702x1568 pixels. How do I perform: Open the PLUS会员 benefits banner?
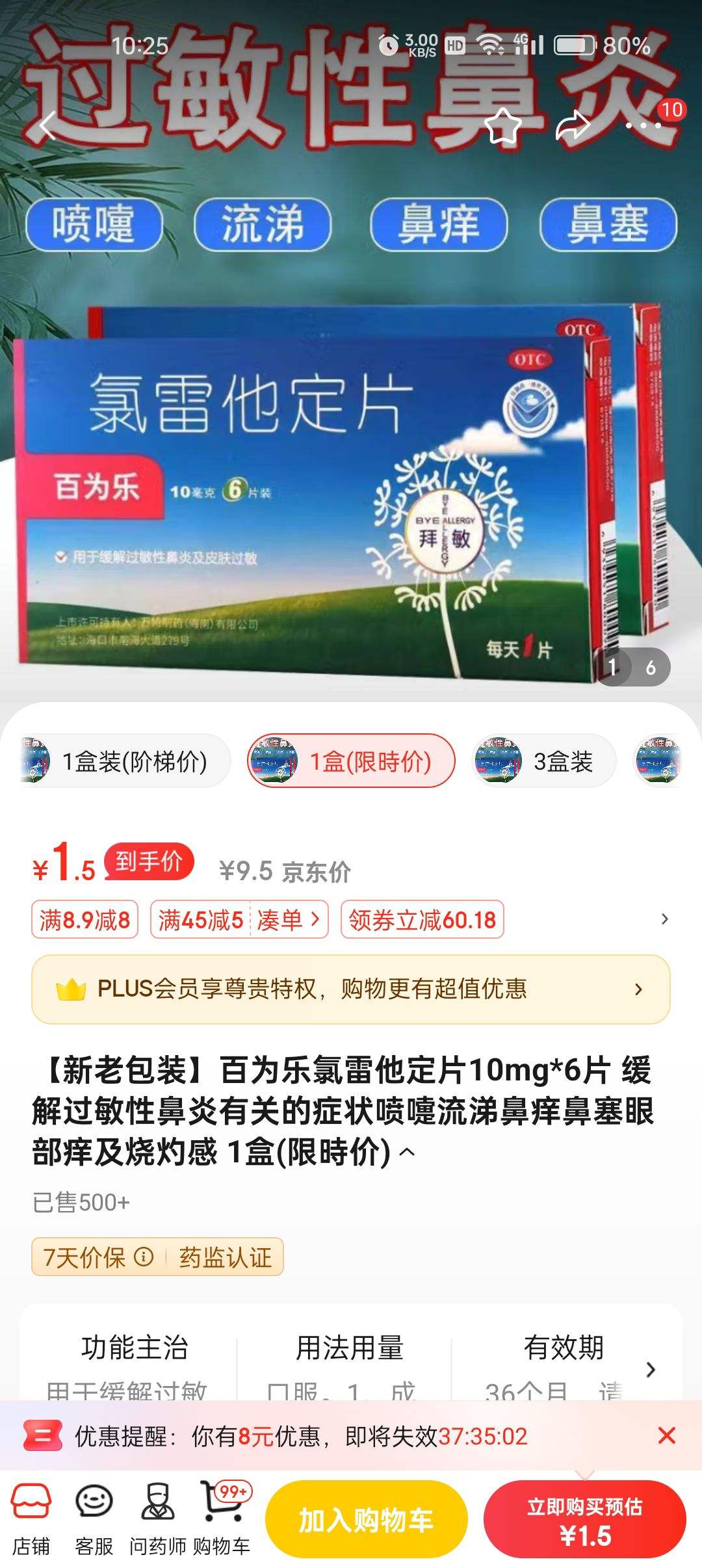351,989
